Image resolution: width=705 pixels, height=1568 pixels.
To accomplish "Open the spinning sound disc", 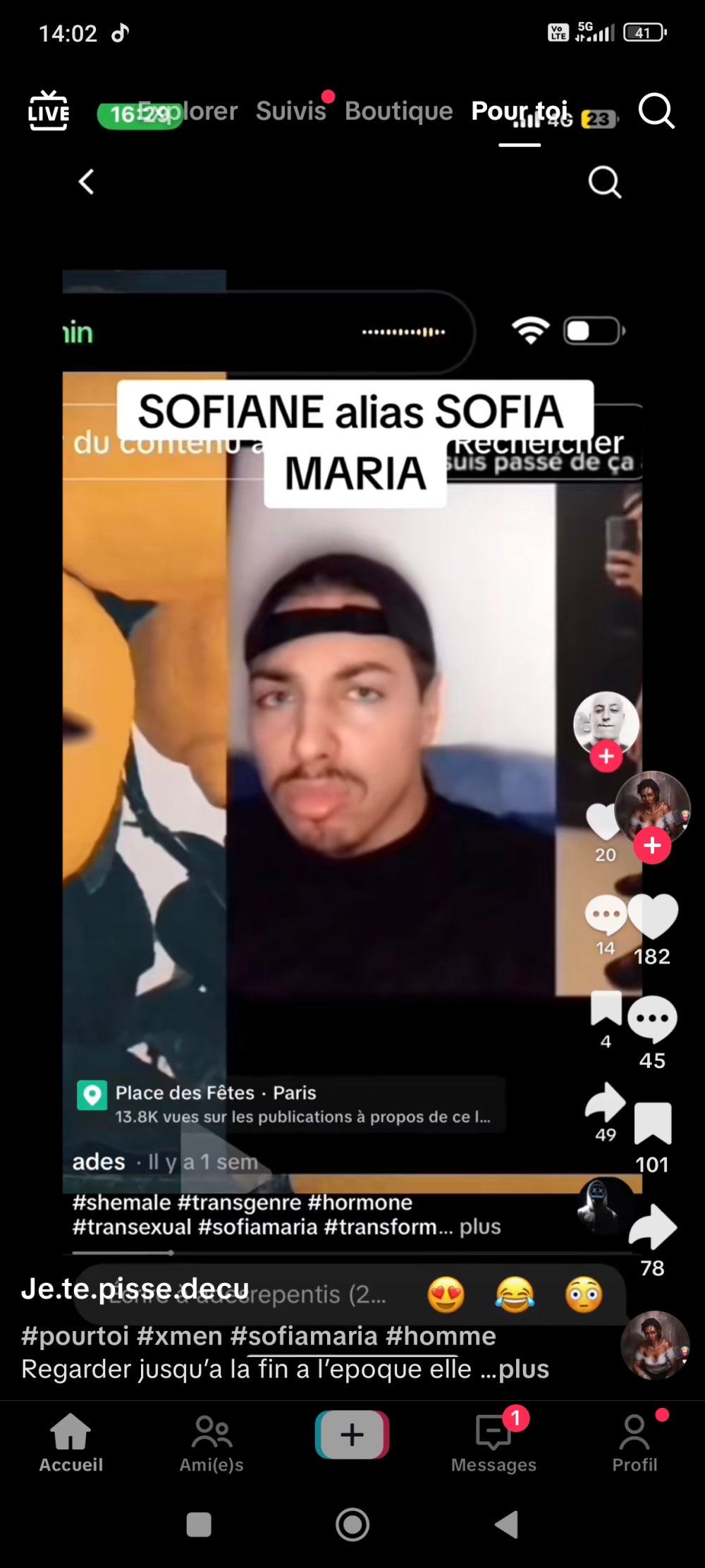I will 654,1345.
